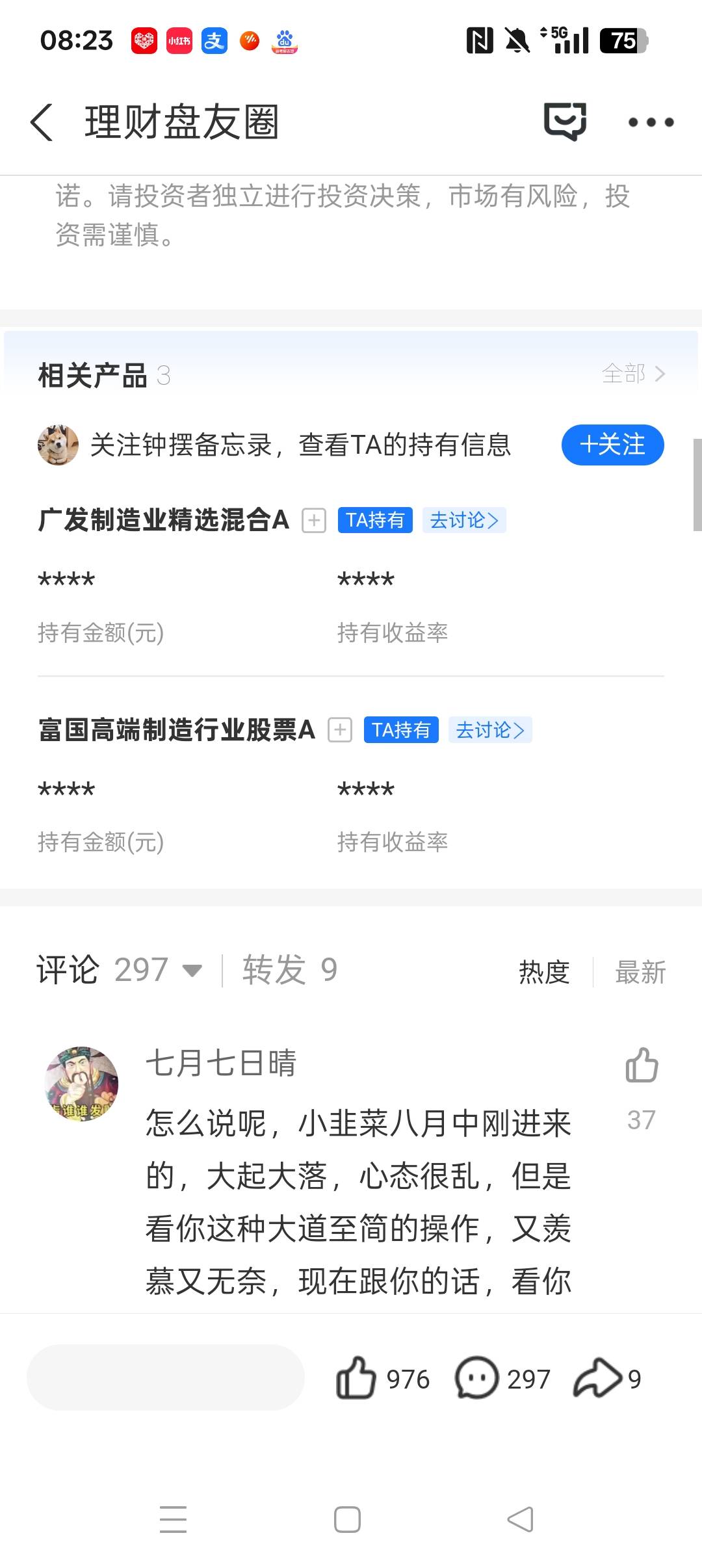The width and height of the screenshot is (702, 1568).
Task: Open the message inbox icon
Action: pos(565,122)
